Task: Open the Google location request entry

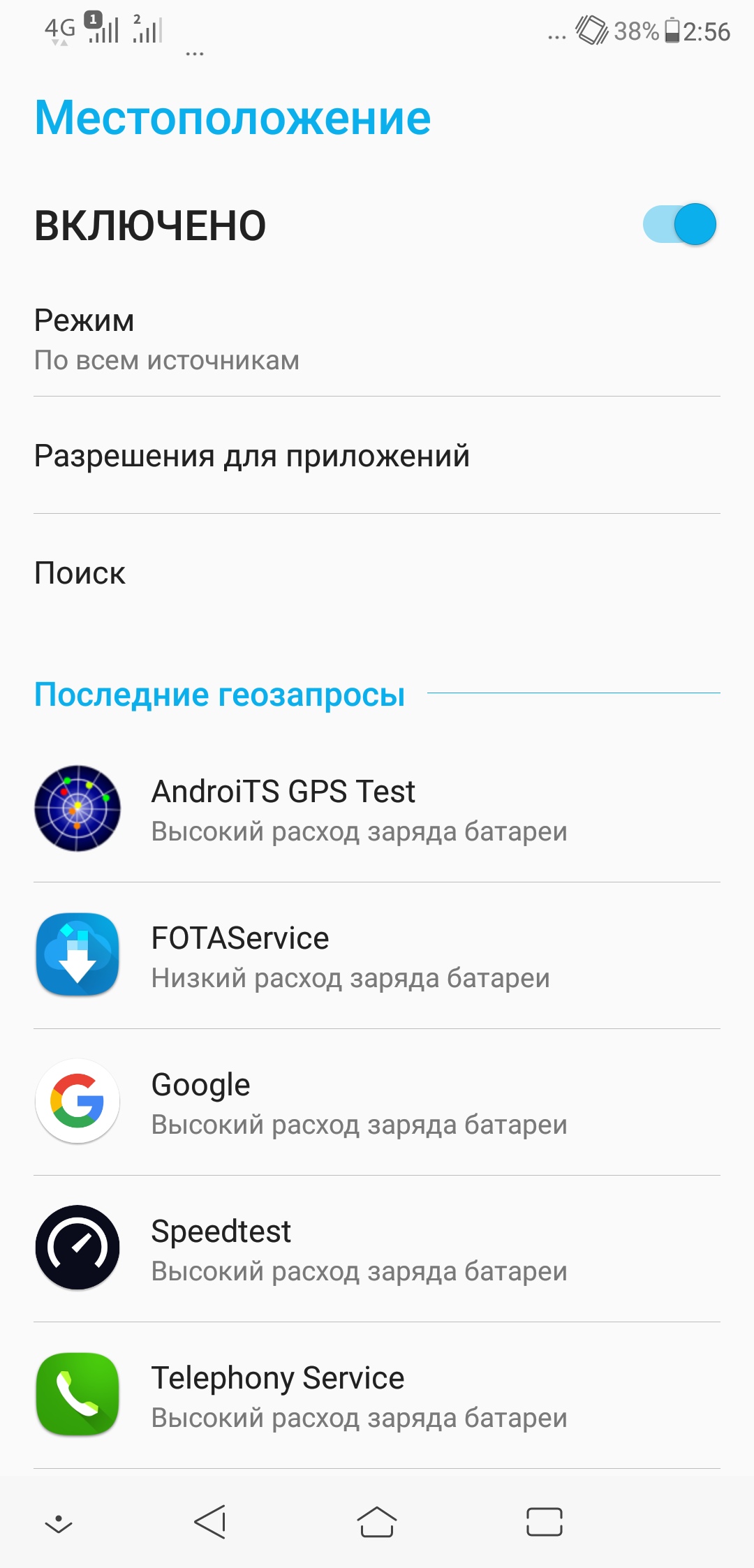Action: coord(377,1103)
